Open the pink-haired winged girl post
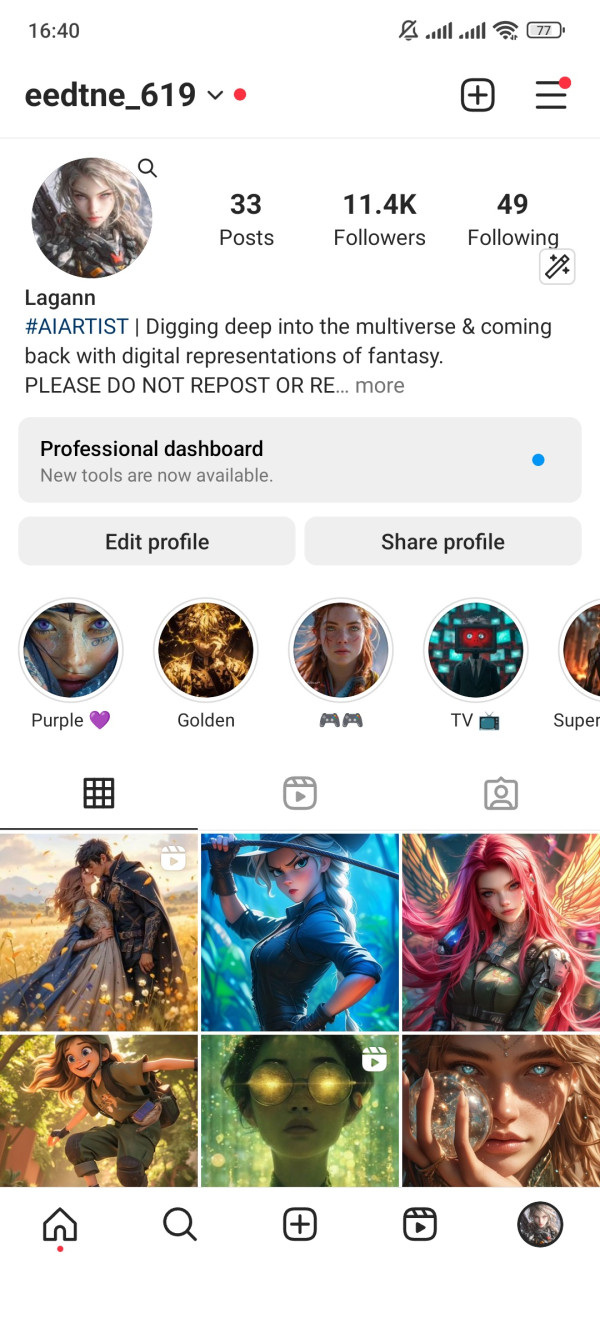The image size is (600, 1333). [x=501, y=932]
